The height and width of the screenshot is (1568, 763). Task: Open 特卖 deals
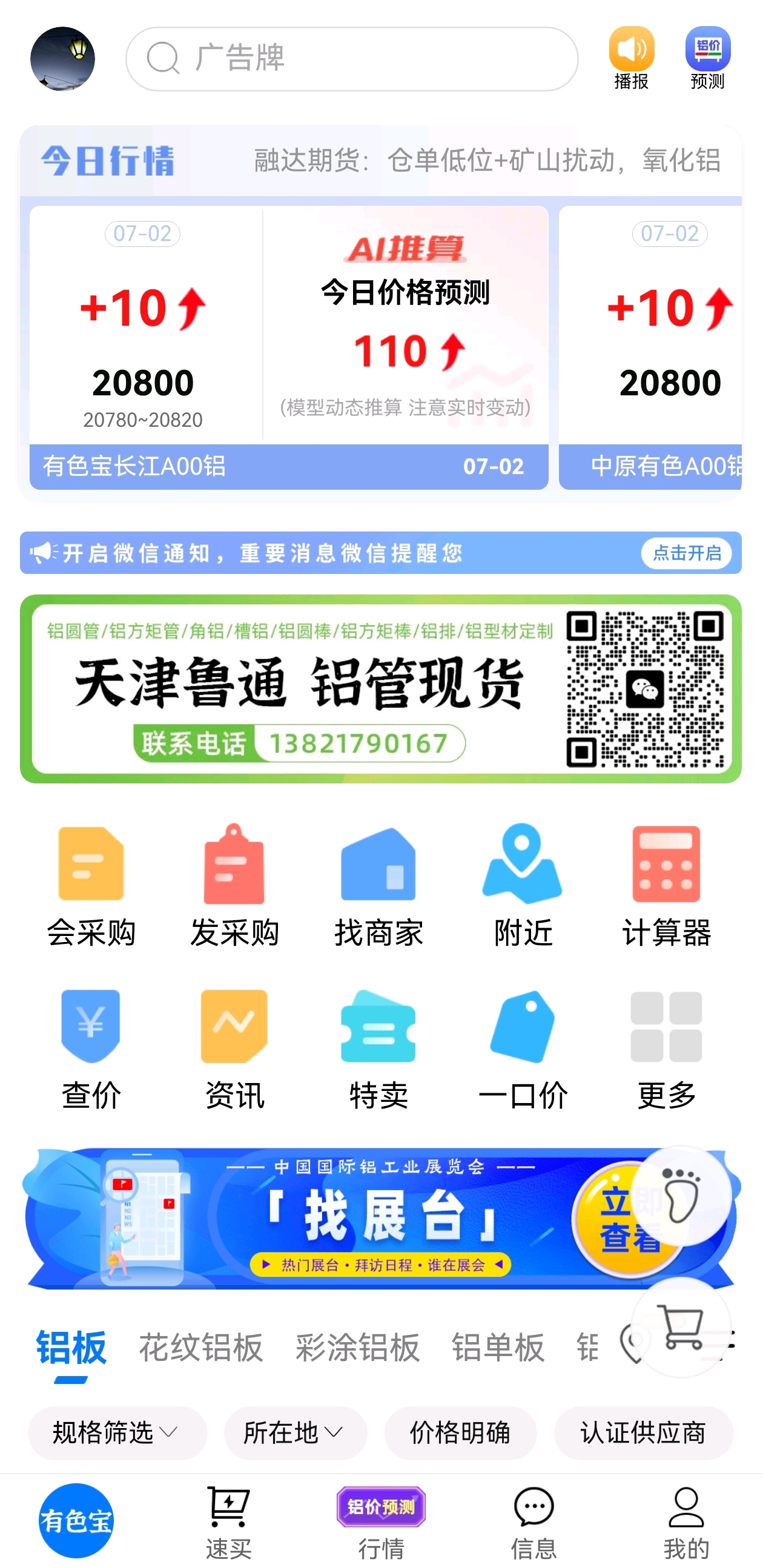pyautogui.click(x=378, y=1049)
